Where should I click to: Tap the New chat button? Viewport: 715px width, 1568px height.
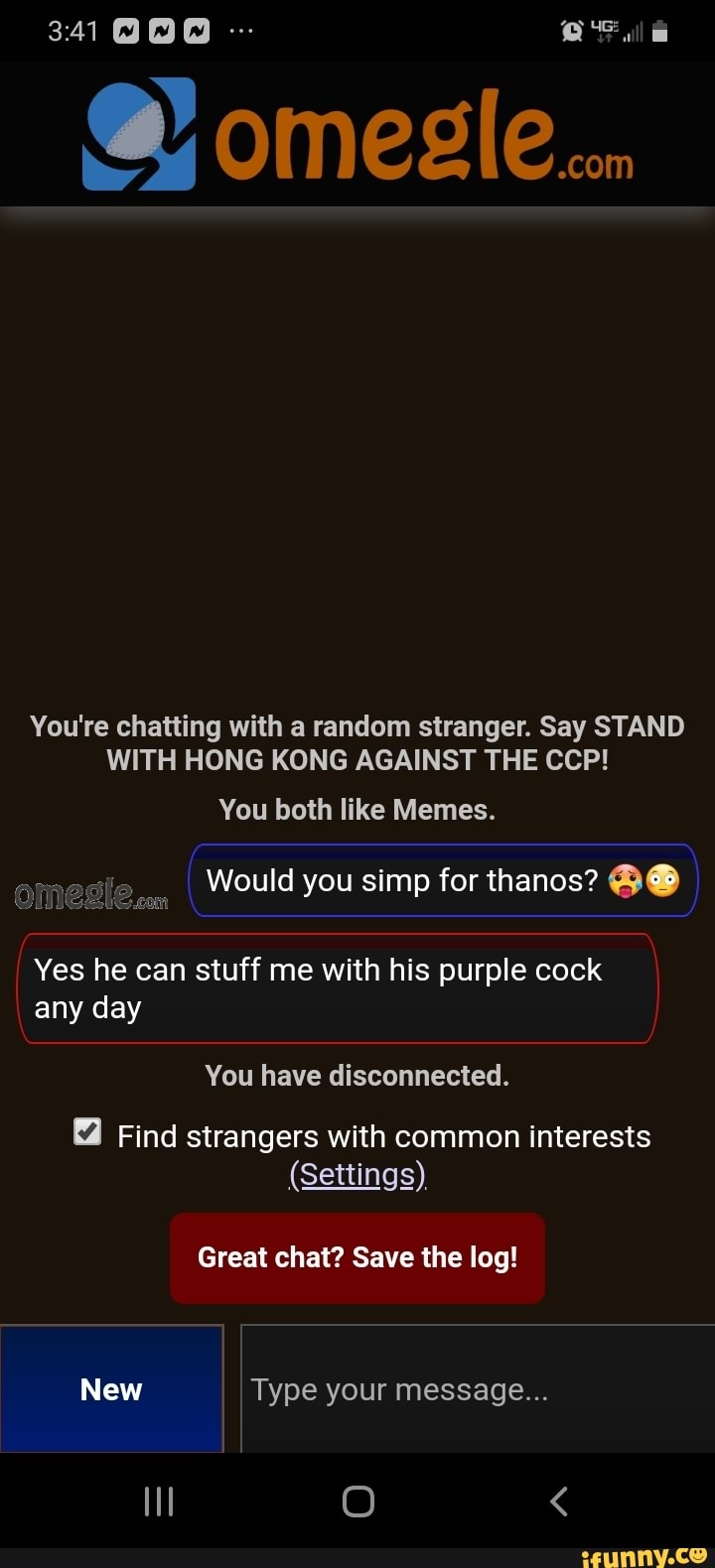tap(110, 1389)
